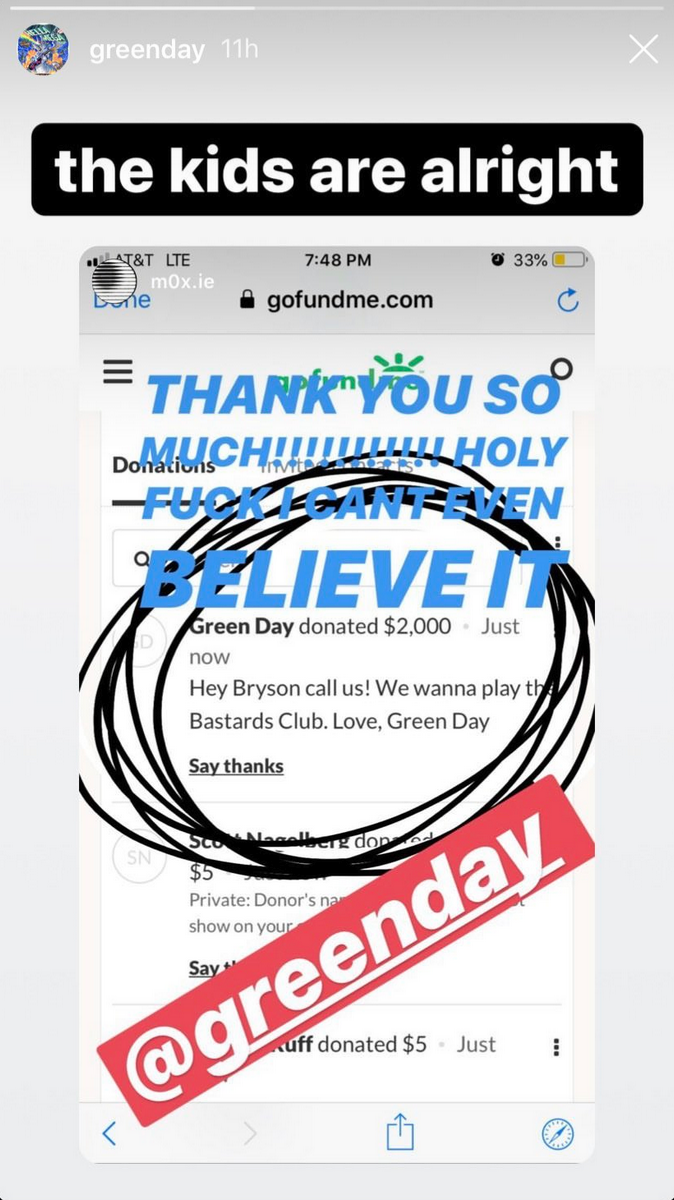Close the greenday story
Viewport: 674px width, 1200px height.
tap(643, 49)
